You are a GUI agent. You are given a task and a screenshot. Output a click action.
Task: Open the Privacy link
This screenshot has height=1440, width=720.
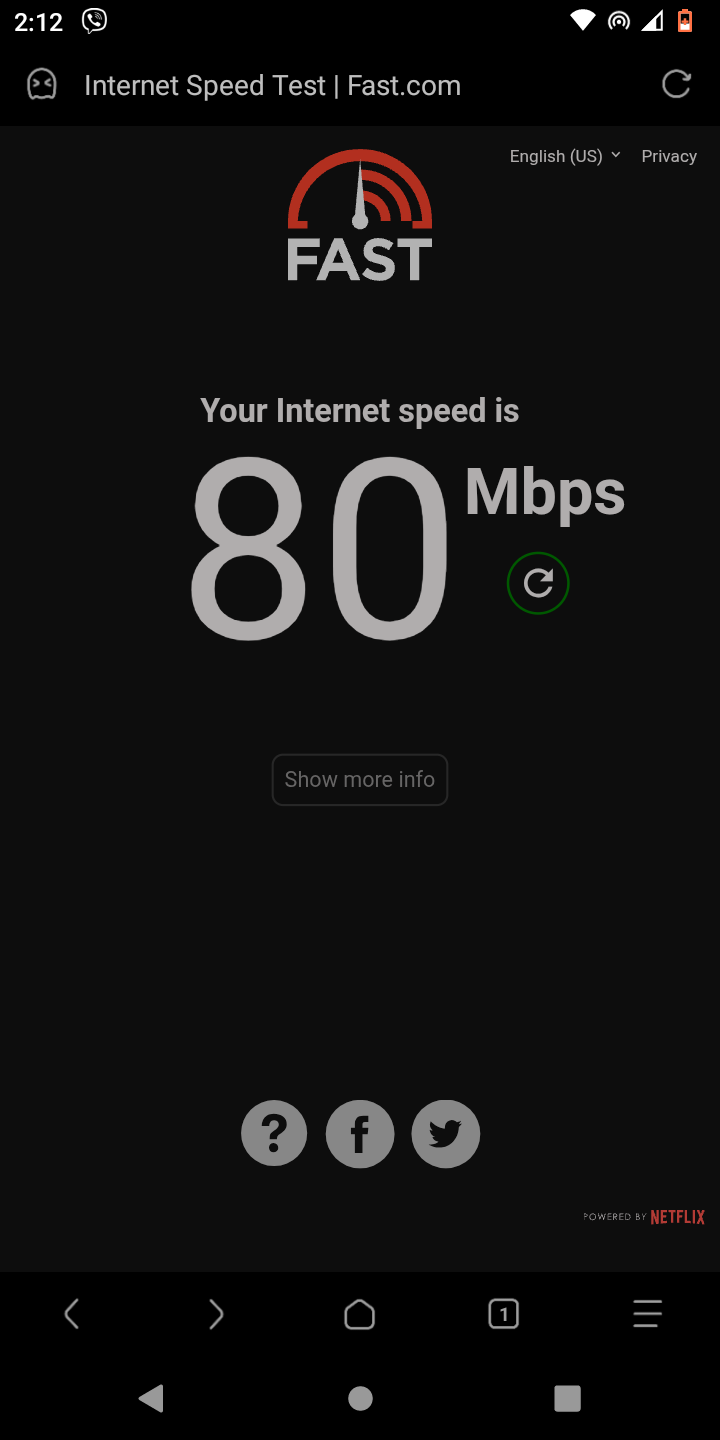tap(669, 156)
